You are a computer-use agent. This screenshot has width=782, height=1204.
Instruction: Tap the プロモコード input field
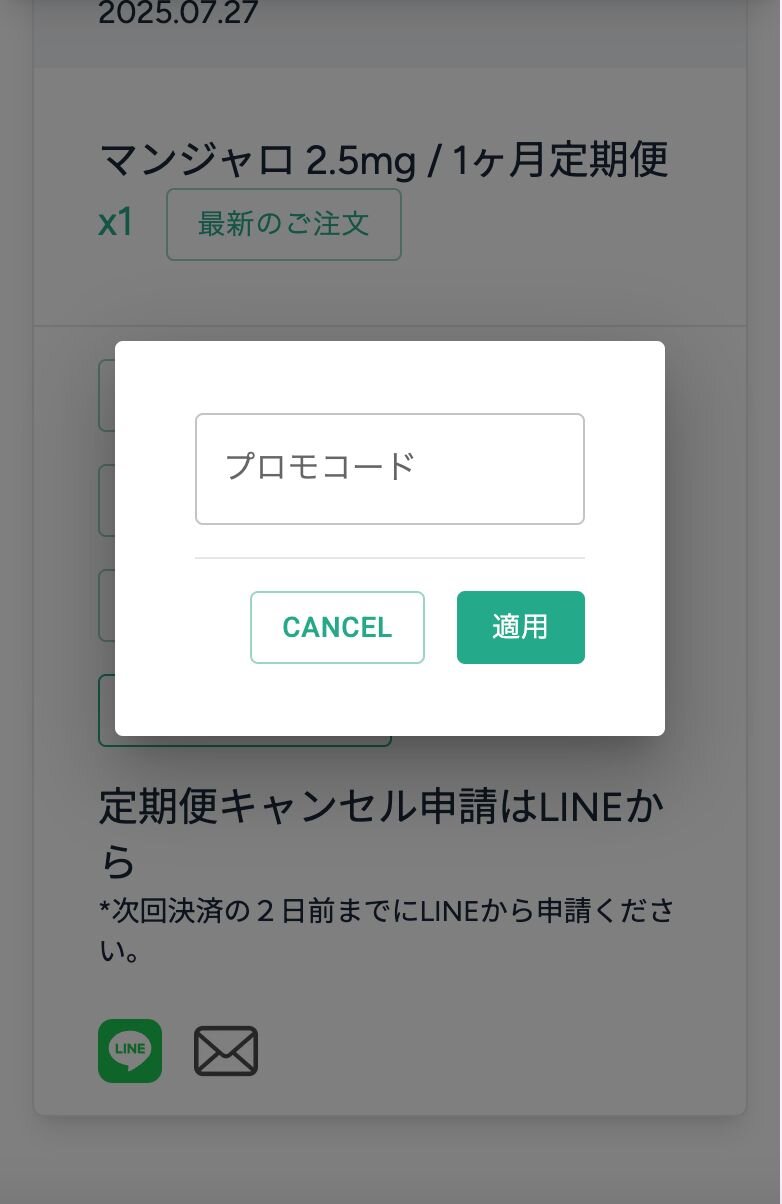[389, 468]
